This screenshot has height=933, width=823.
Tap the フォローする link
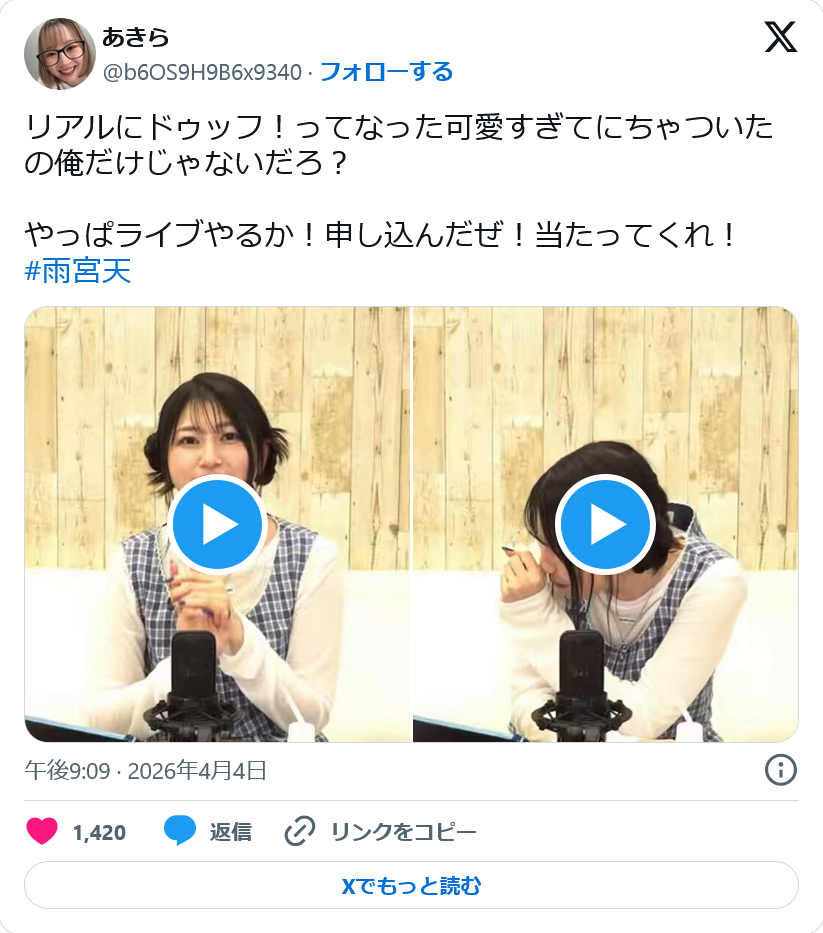click(x=386, y=72)
